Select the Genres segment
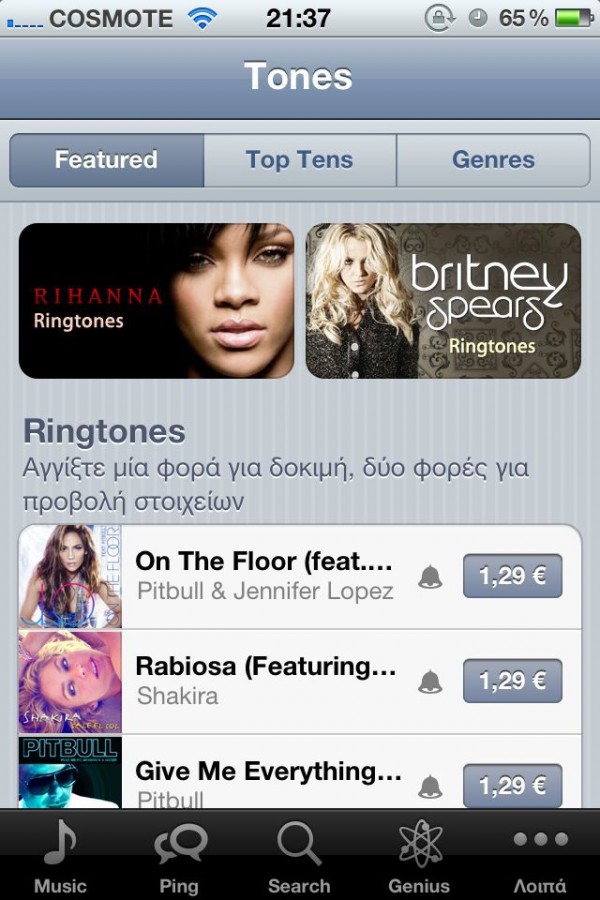This screenshot has height=900, width=600. coord(493,160)
